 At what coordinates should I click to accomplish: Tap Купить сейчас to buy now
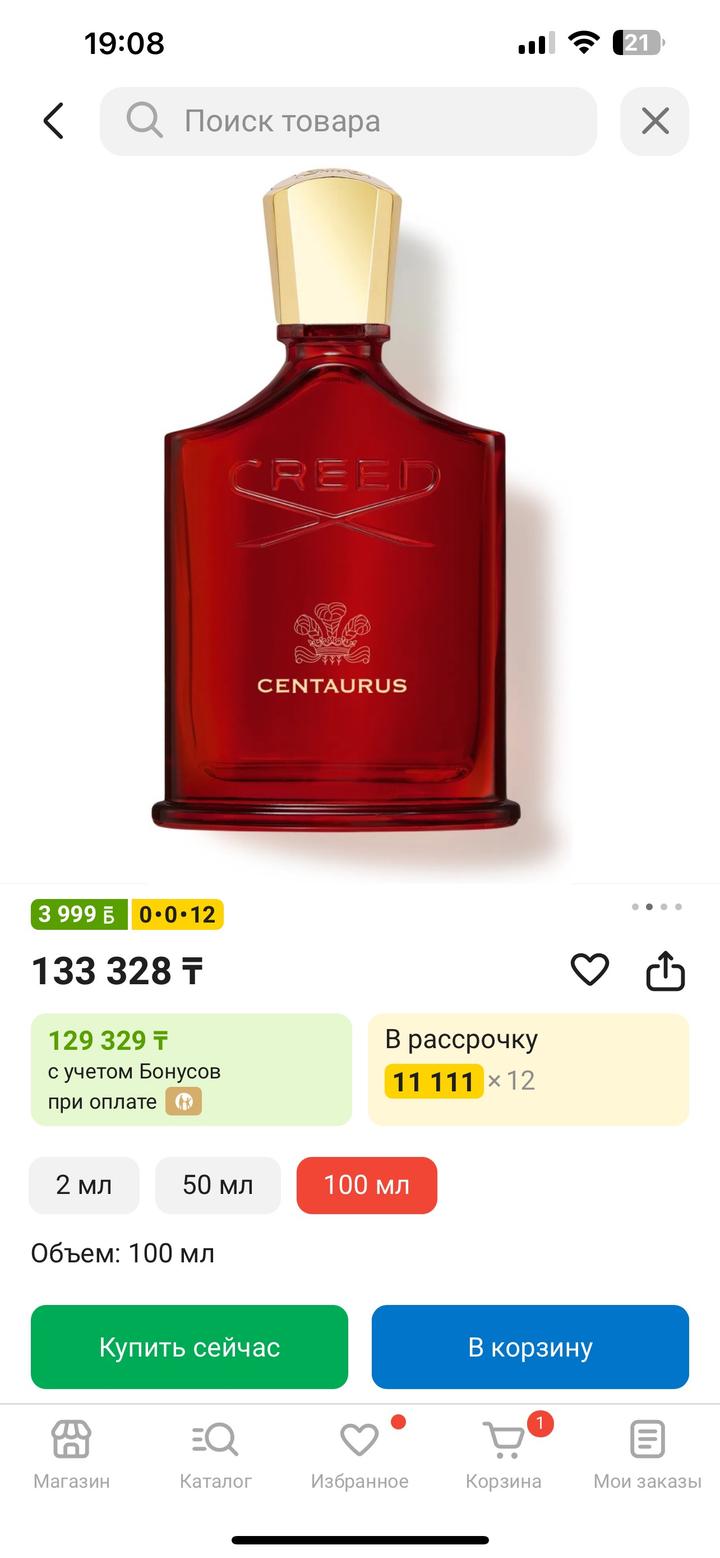189,1347
